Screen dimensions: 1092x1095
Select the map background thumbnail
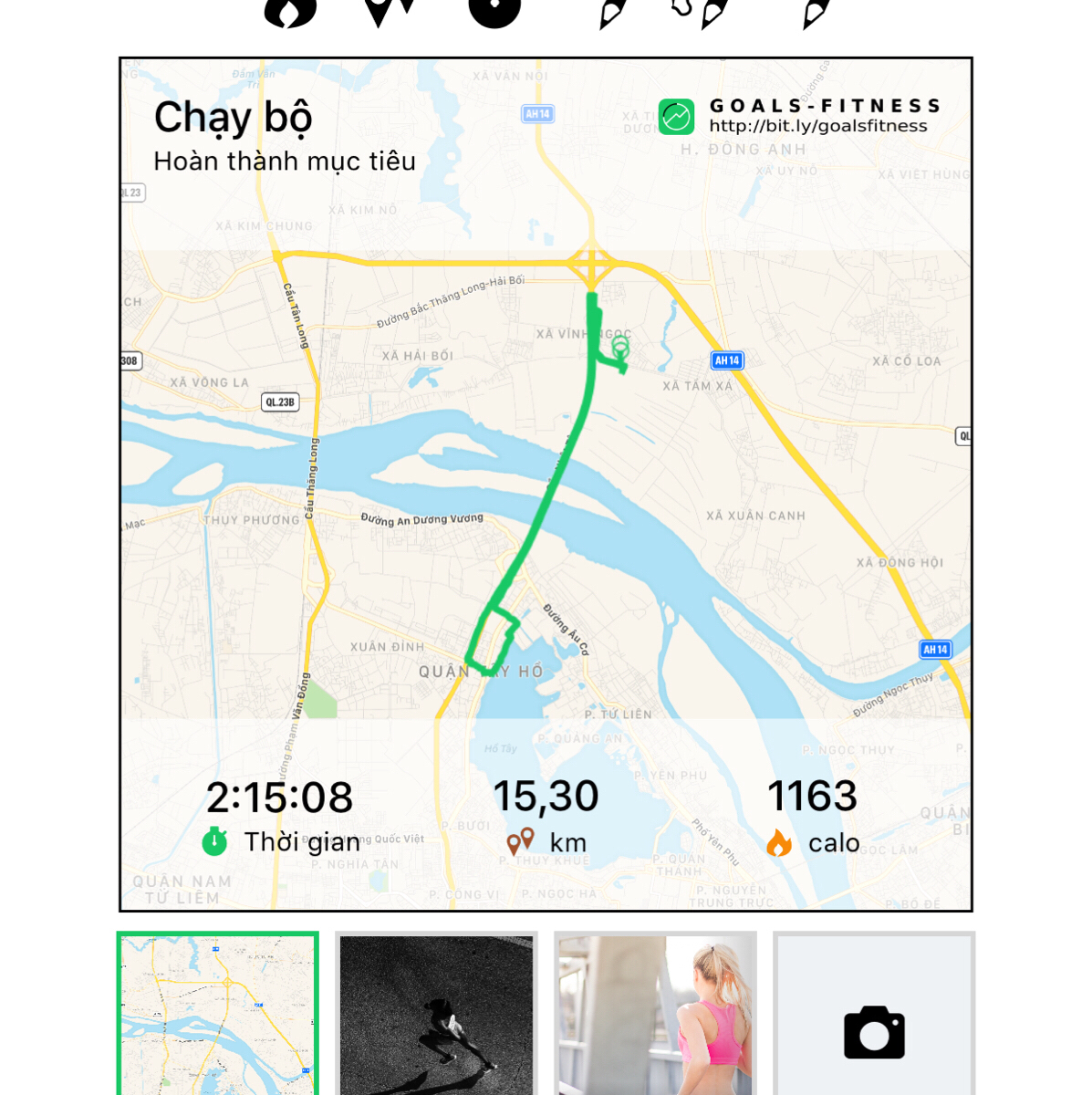(x=217, y=1015)
